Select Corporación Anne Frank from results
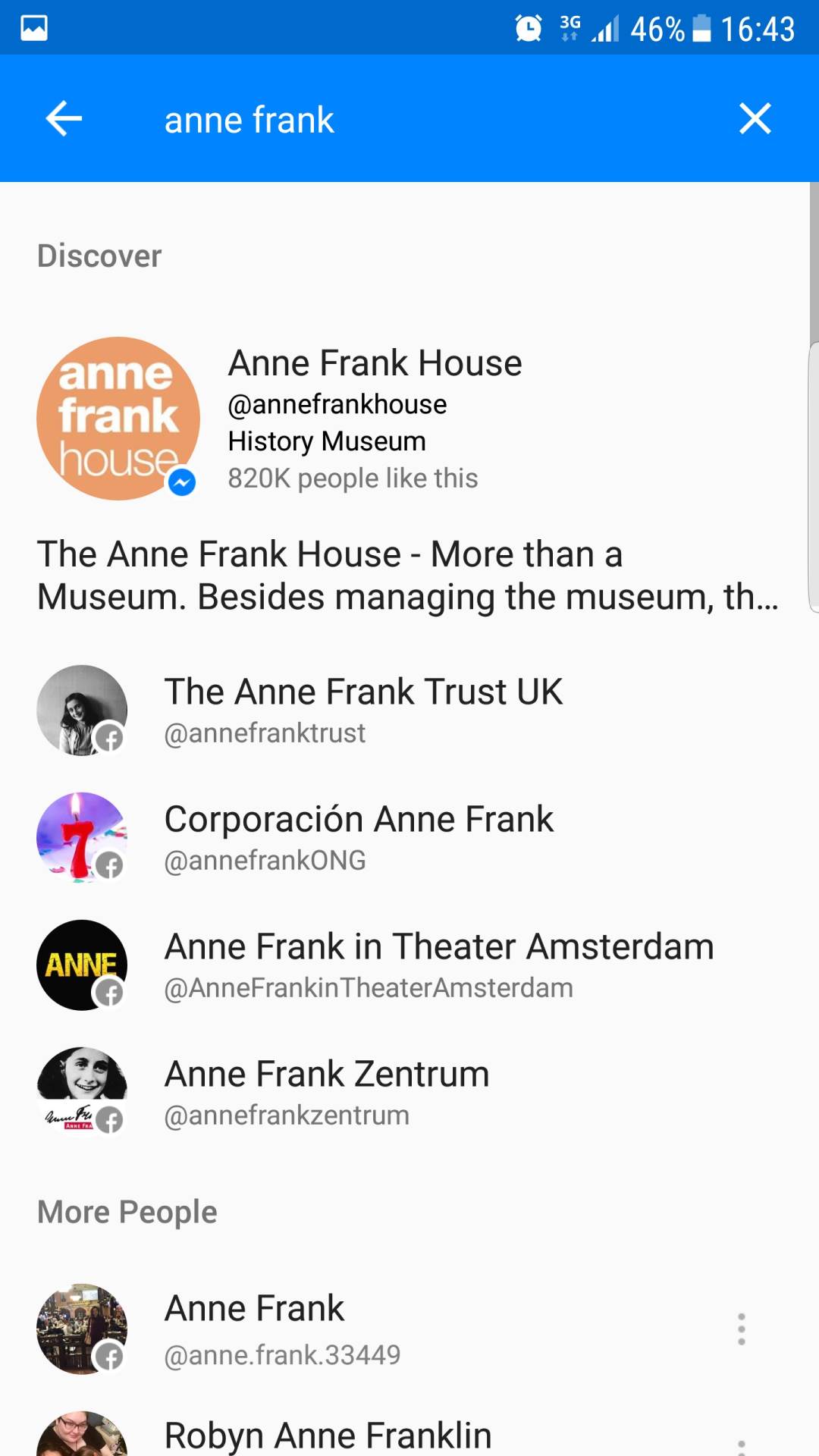The width and height of the screenshot is (819, 1456). 359,837
